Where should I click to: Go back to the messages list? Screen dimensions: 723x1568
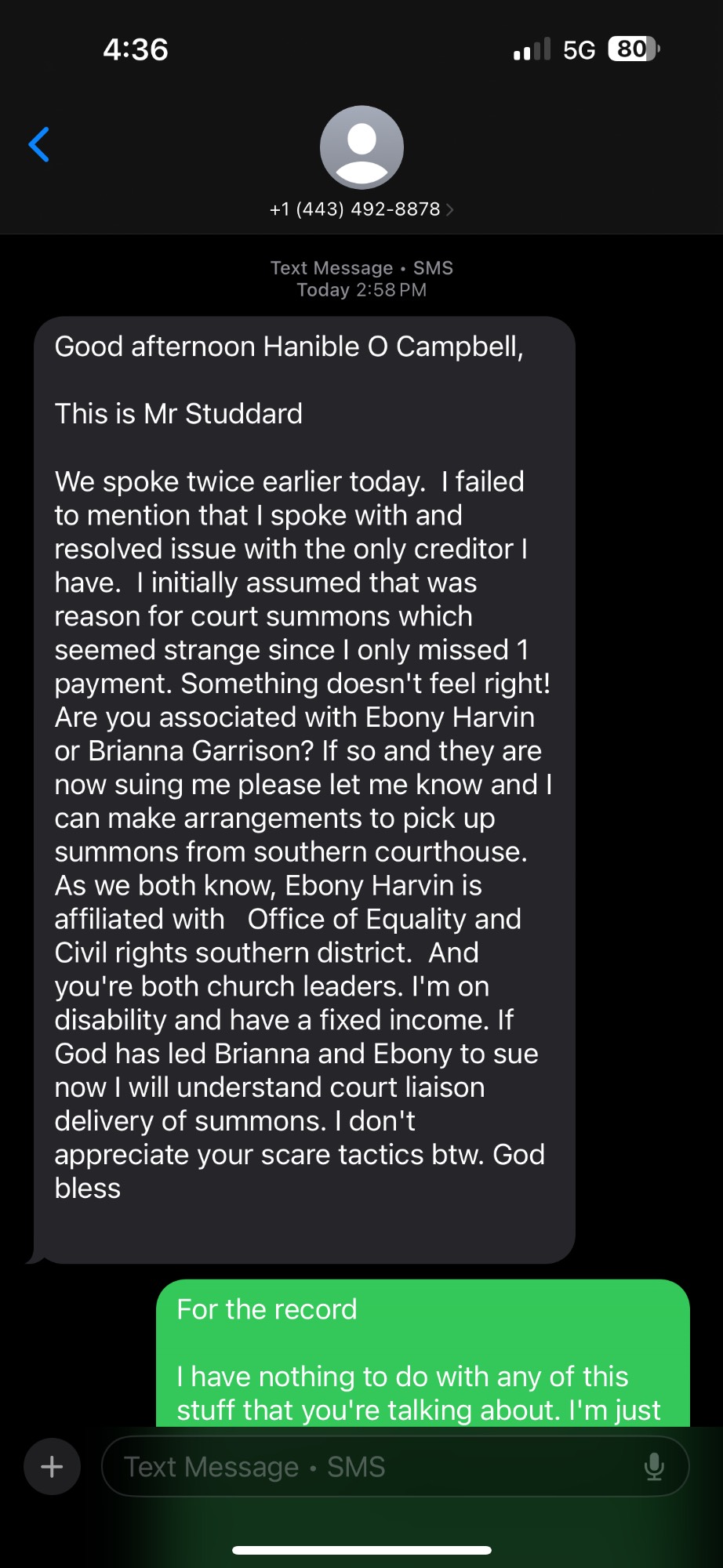(39, 145)
